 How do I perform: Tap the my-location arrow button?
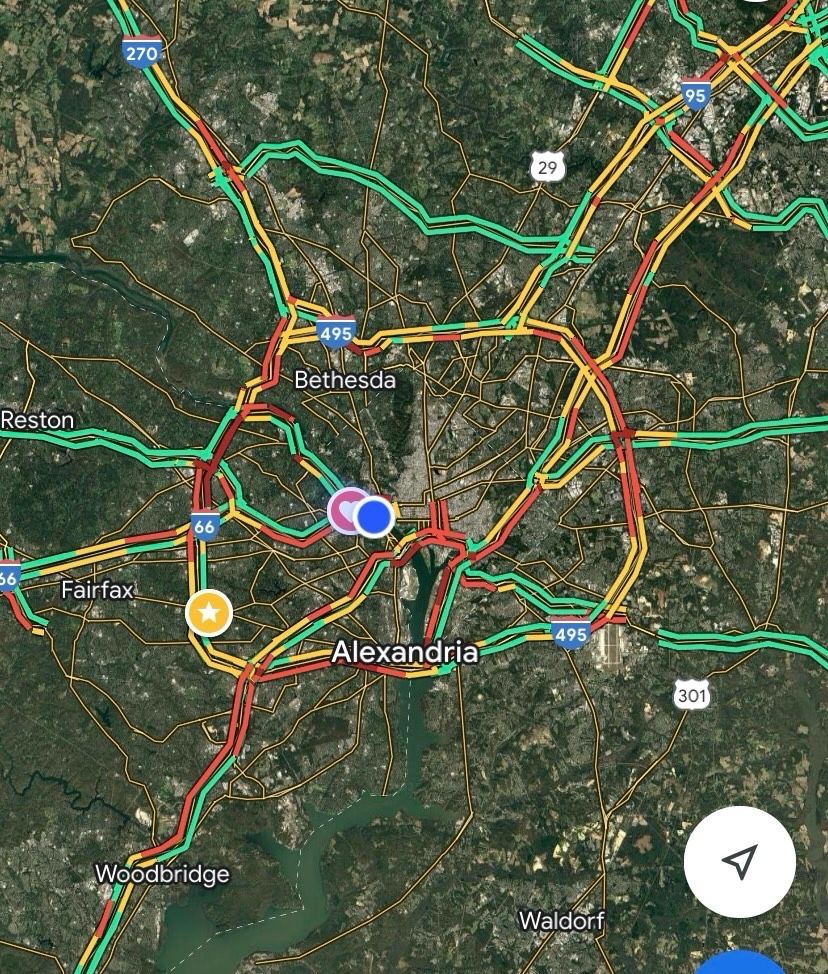coord(739,862)
